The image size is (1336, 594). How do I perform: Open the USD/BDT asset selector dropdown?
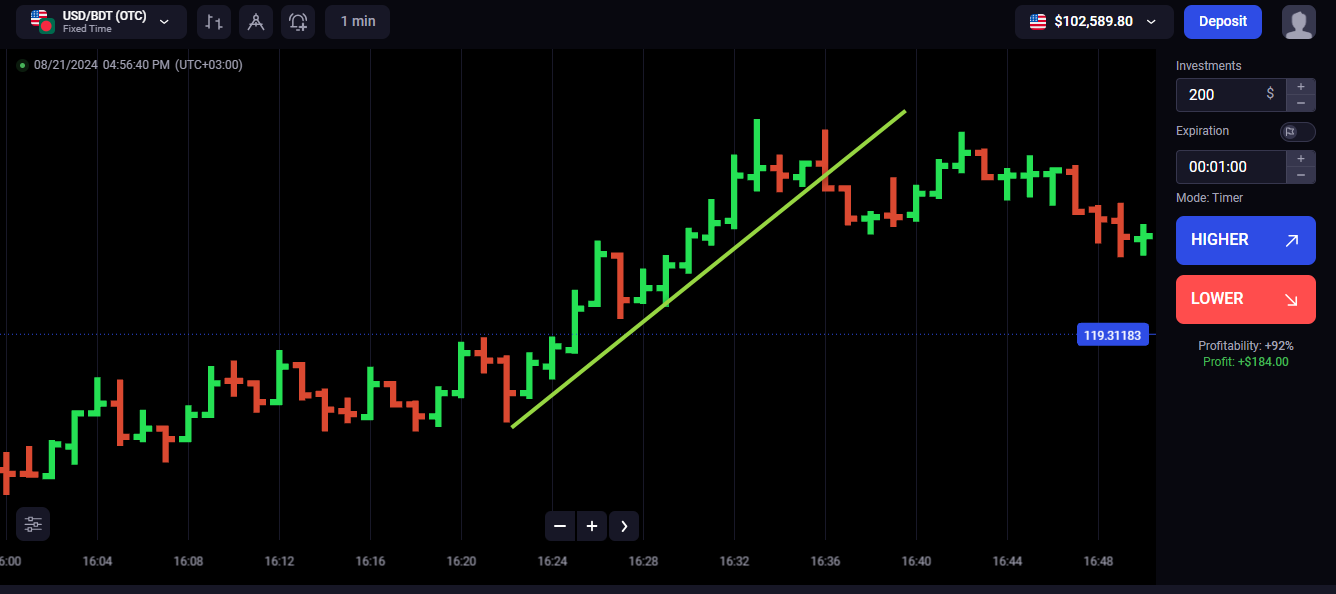point(101,21)
